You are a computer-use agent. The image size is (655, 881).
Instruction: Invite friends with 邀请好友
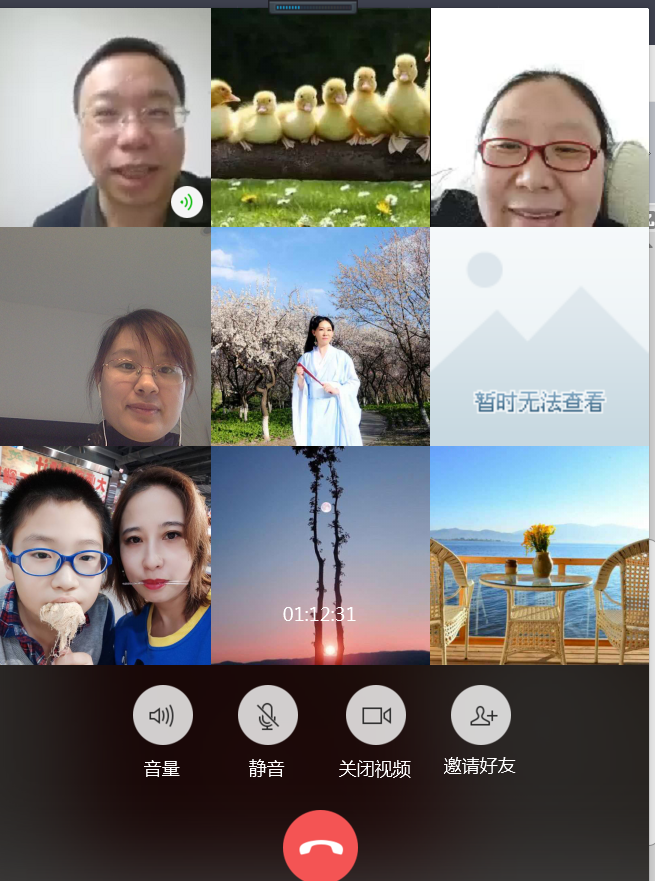(480, 715)
